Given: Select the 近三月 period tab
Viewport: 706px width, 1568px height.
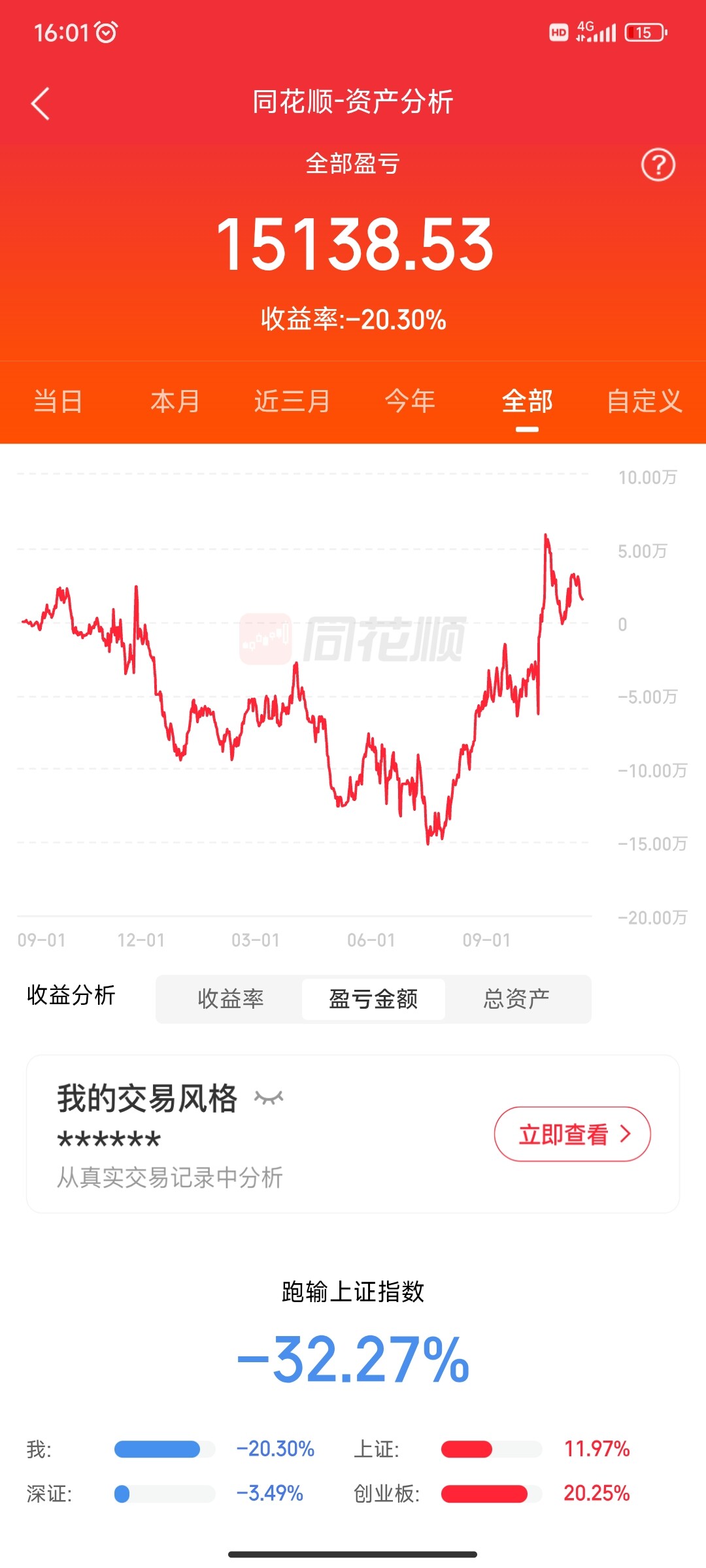Looking at the screenshot, I should coord(292,400).
